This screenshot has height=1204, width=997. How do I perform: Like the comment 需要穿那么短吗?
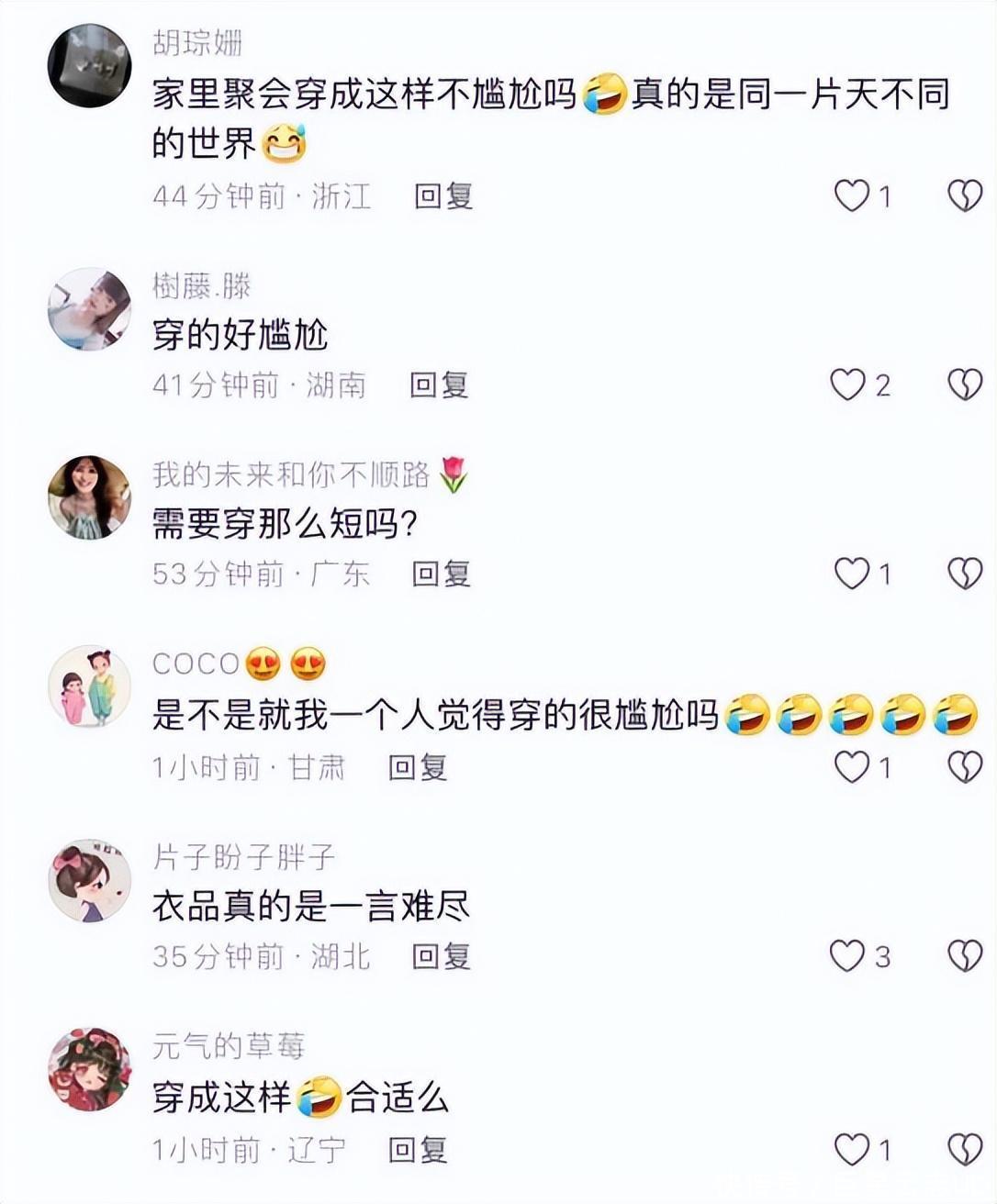pyautogui.click(x=851, y=574)
